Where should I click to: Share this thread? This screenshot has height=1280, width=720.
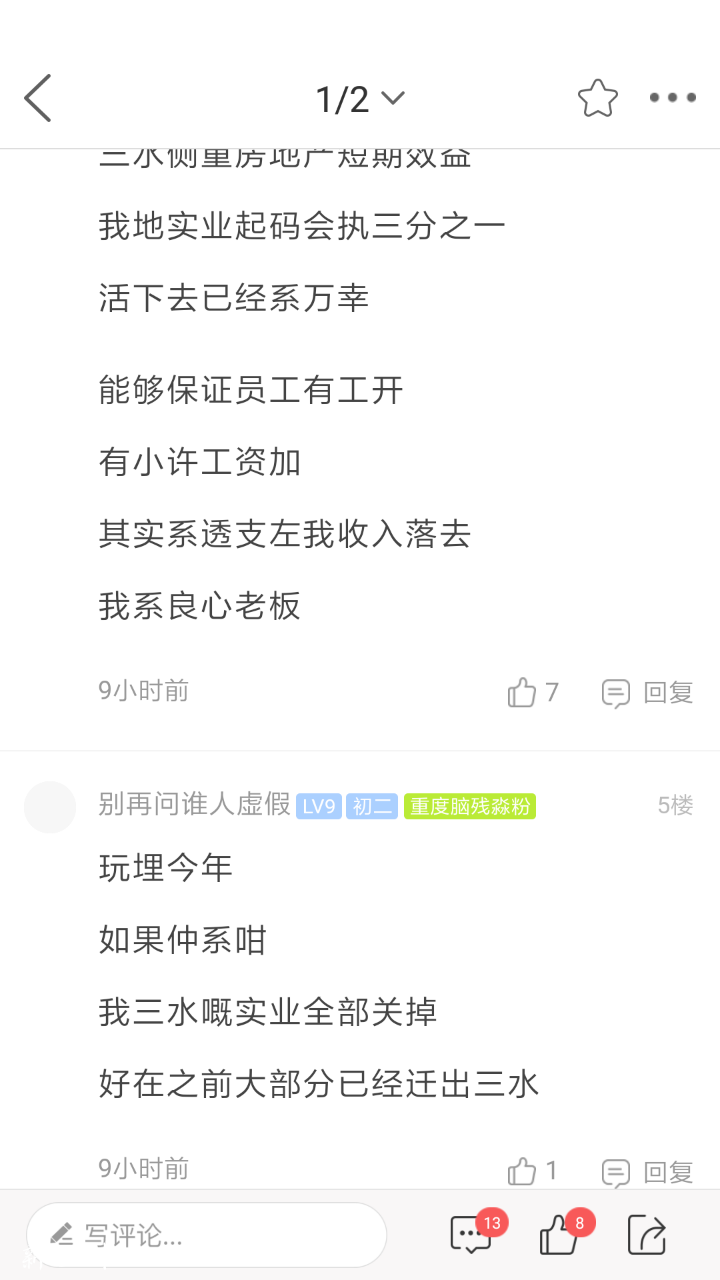[x=647, y=1235]
